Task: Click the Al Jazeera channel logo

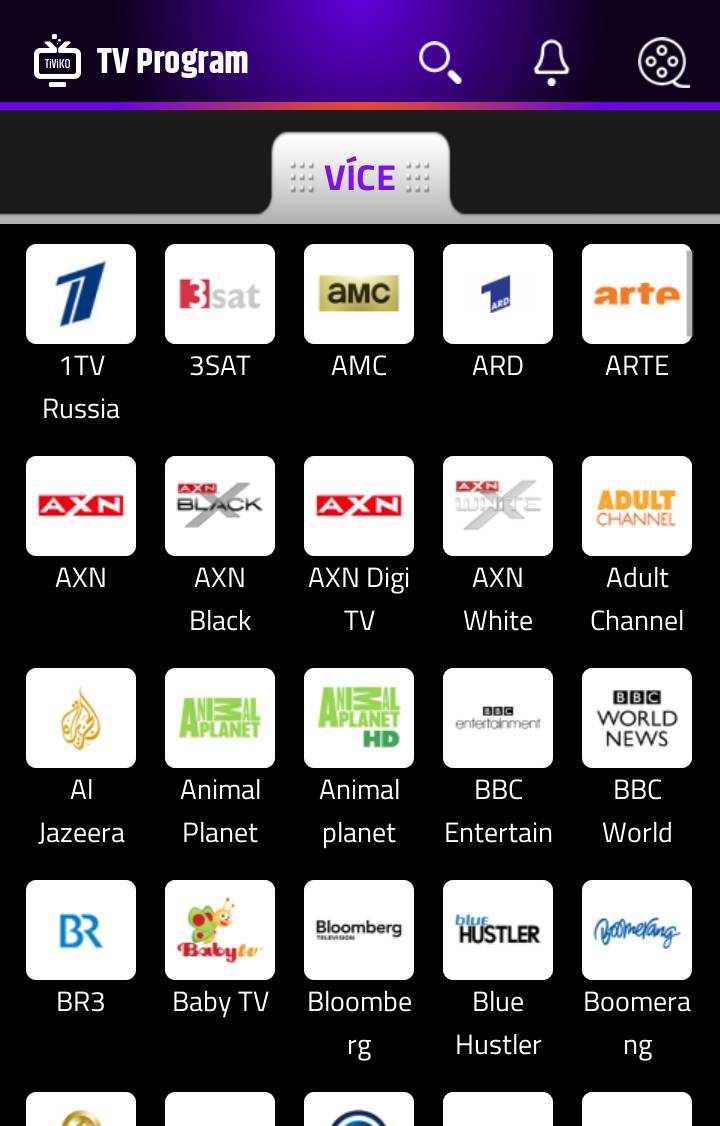Action: 80,718
